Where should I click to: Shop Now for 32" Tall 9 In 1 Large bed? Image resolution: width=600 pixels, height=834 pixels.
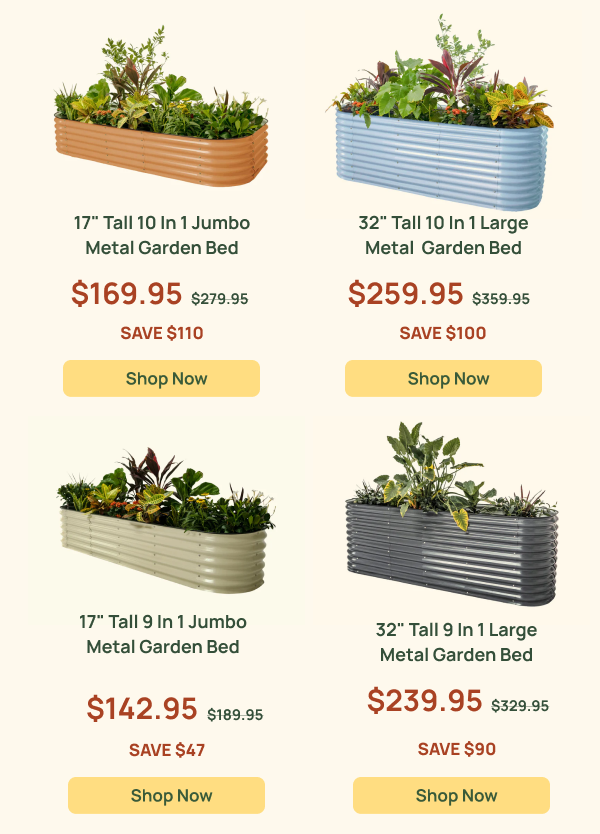pos(451,796)
